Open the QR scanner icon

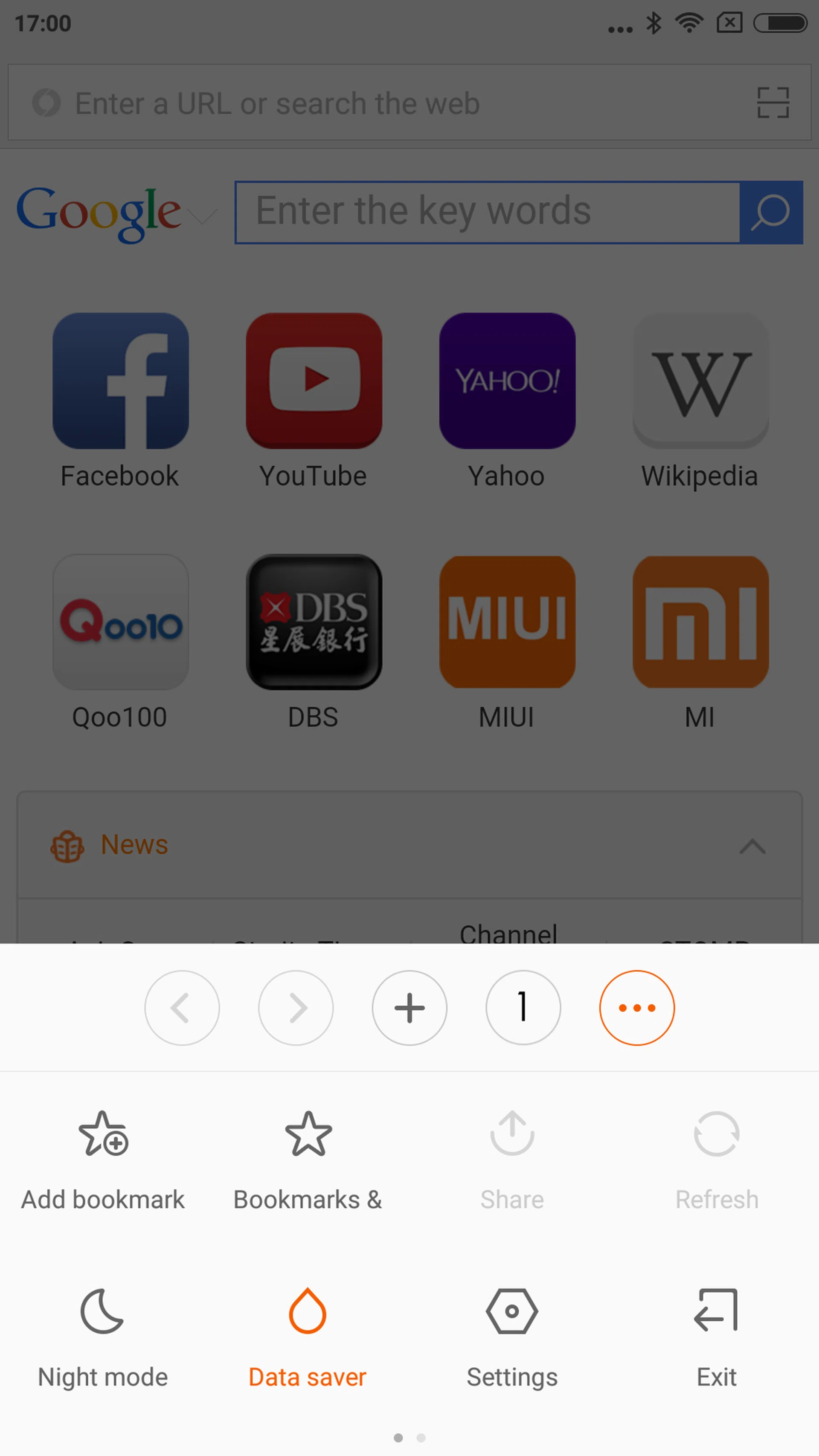773,103
